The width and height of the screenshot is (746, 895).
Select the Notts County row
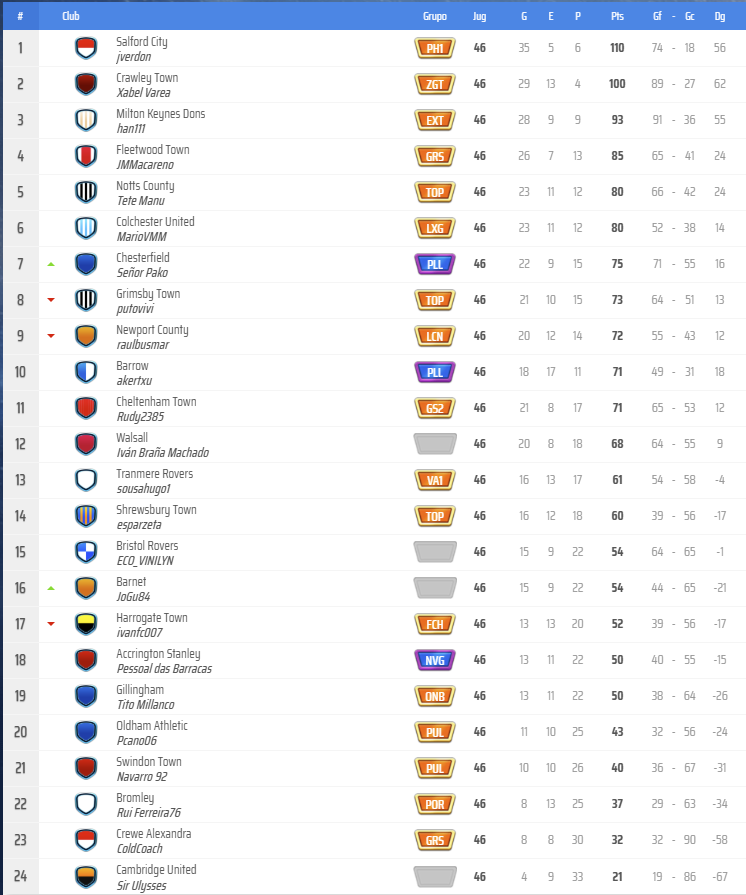point(145,186)
